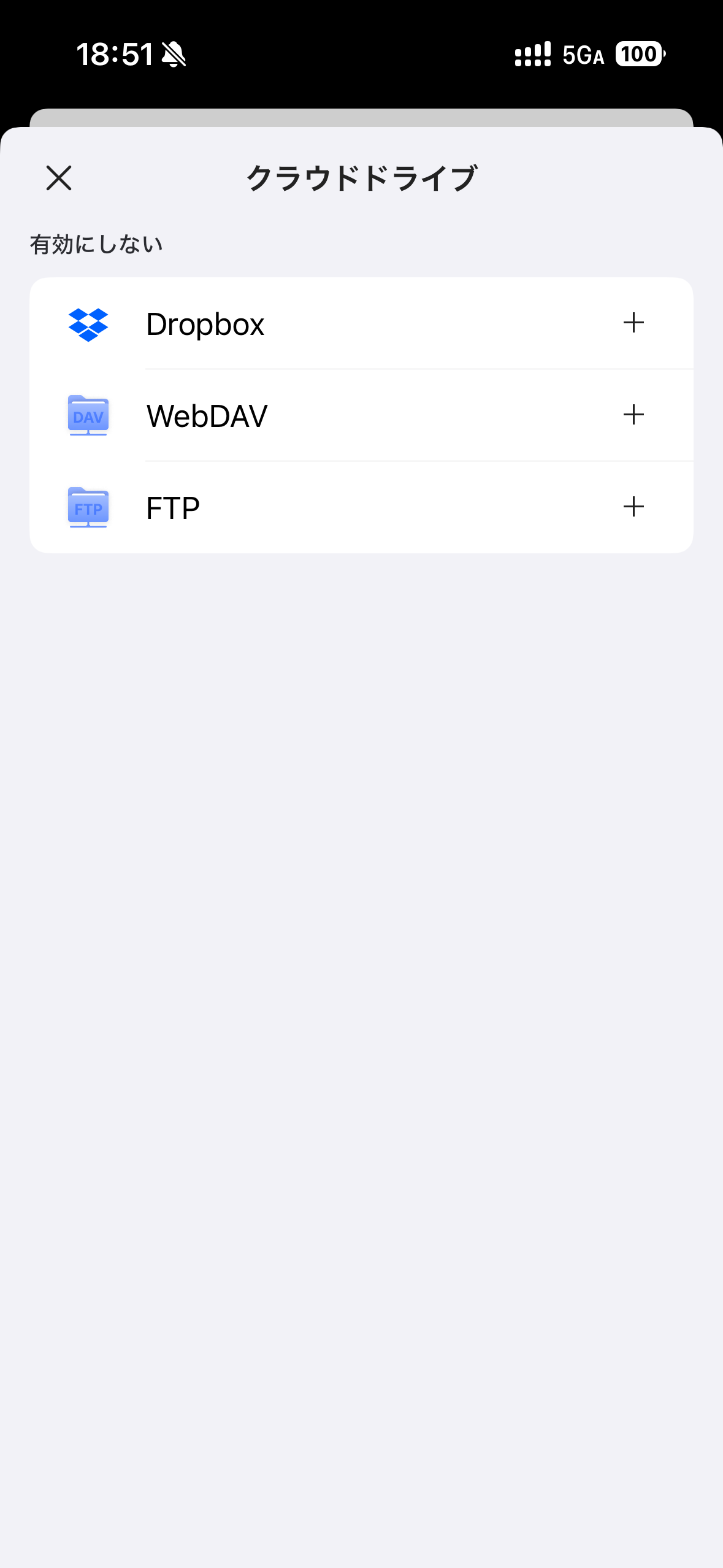
Task: Add WebDAV storage via its plus control
Action: tap(635, 415)
